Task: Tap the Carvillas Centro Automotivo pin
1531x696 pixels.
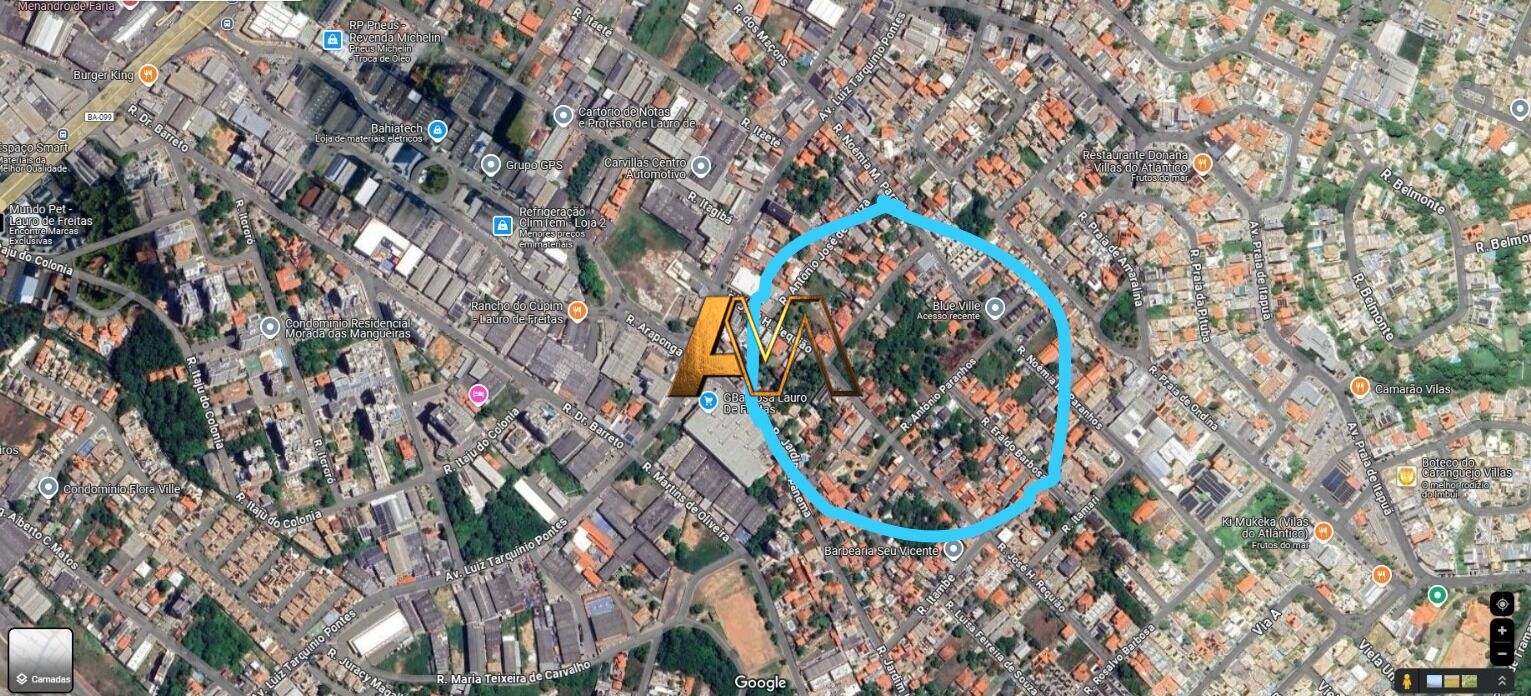Action: click(700, 165)
